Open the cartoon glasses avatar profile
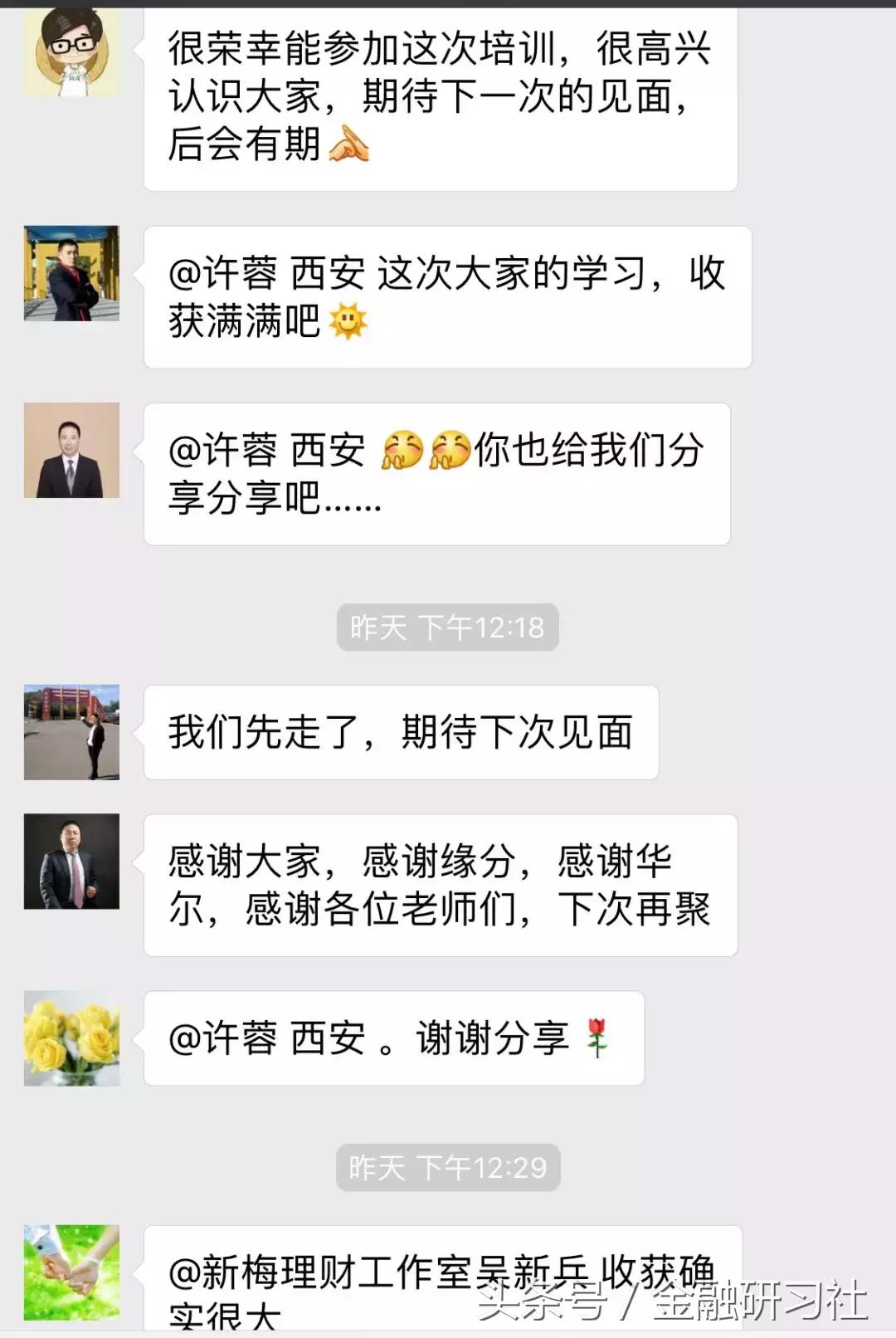This screenshot has width=896, height=1338. (x=71, y=50)
